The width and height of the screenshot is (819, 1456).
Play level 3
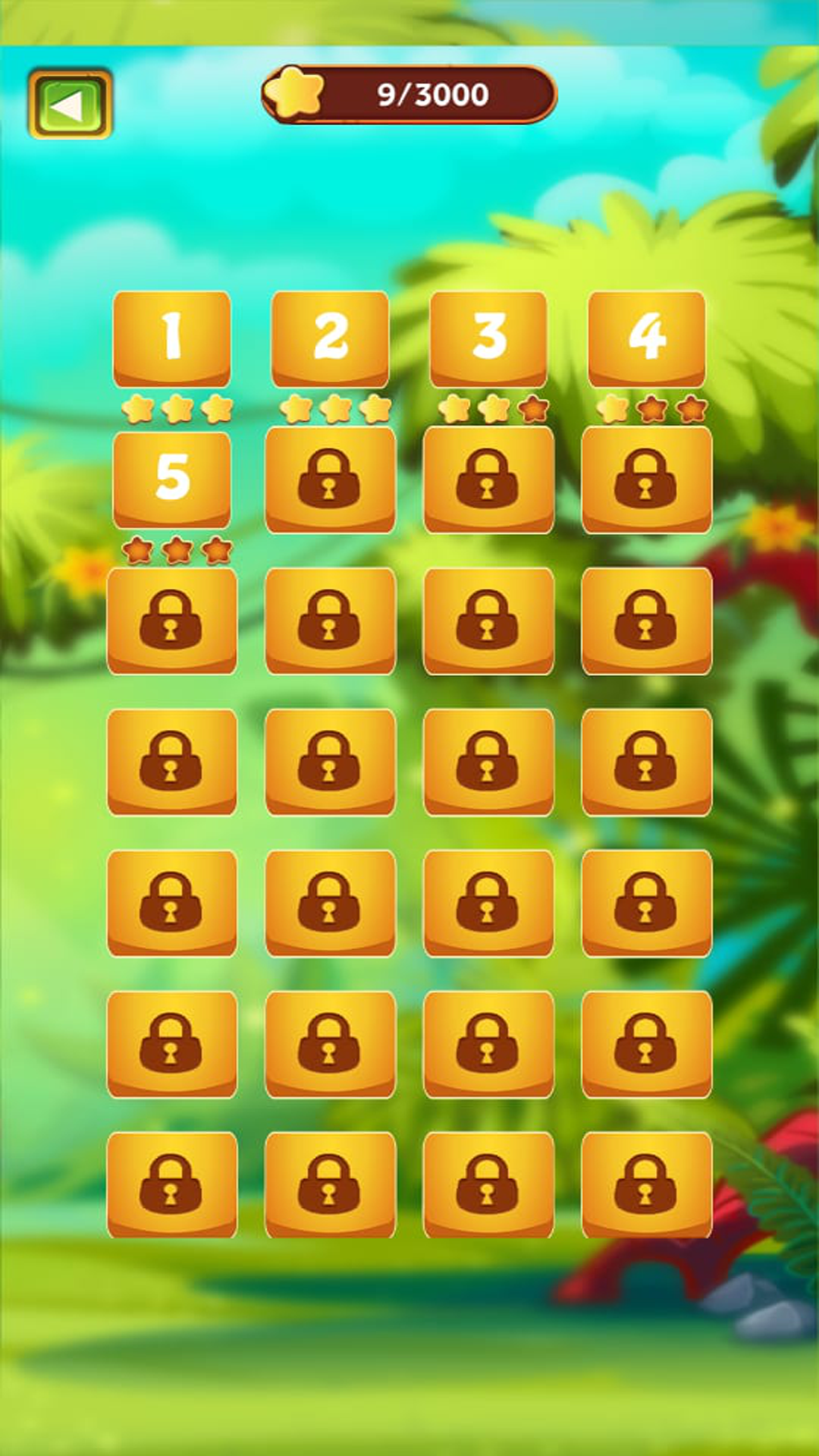tap(488, 338)
